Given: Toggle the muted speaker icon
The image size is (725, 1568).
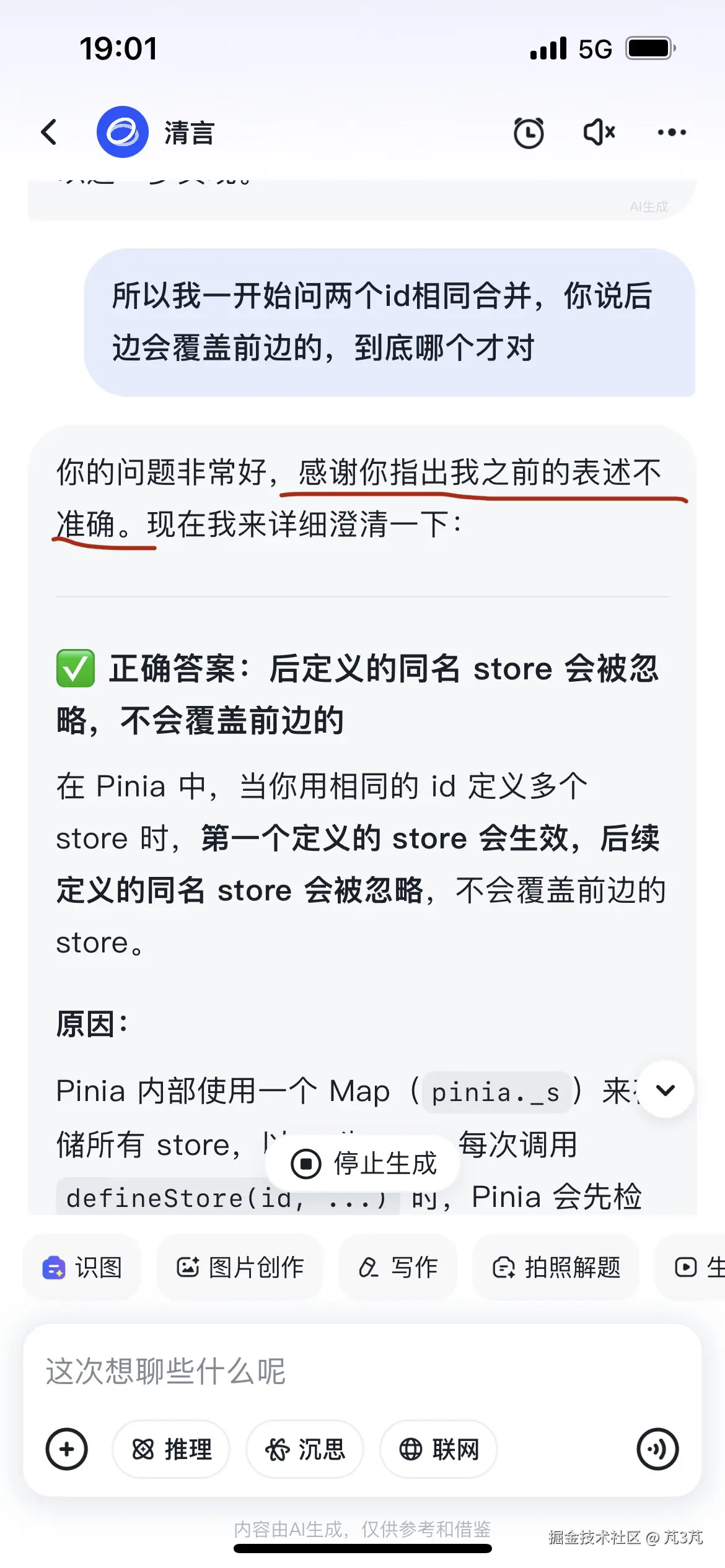Looking at the screenshot, I should 599,132.
